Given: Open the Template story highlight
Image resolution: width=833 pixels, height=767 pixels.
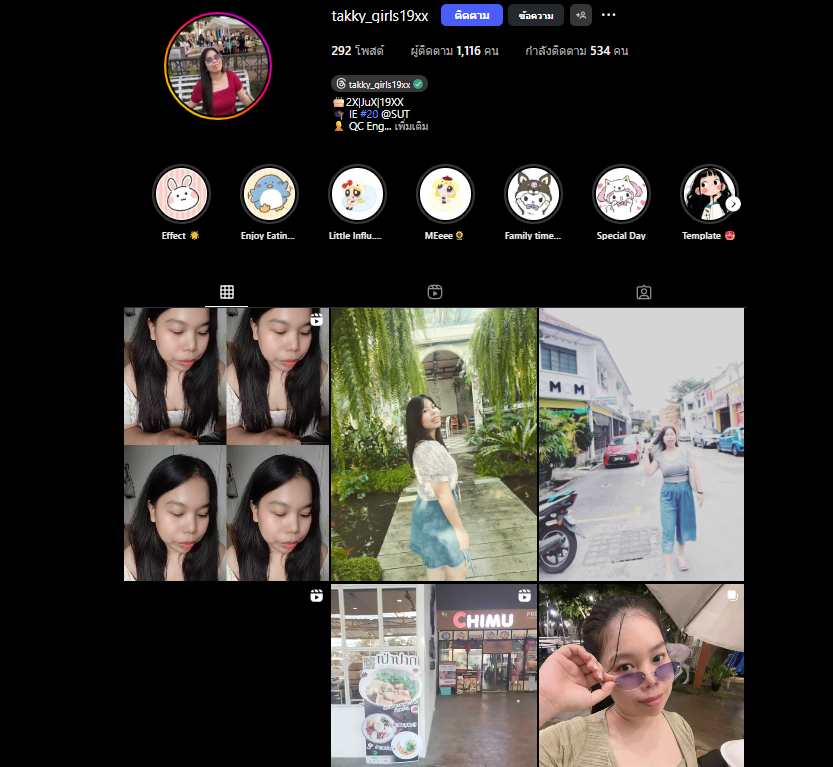Looking at the screenshot, I should 707,194.
